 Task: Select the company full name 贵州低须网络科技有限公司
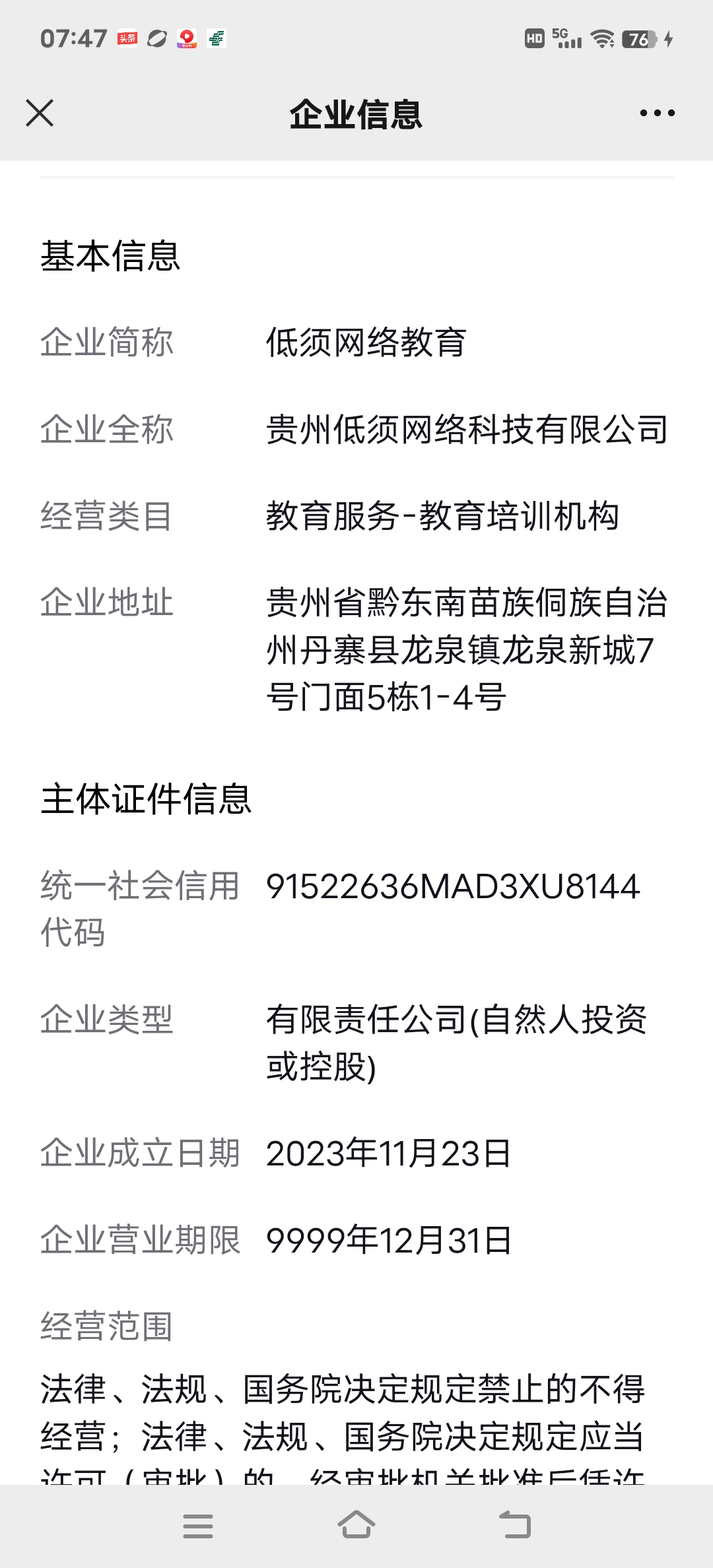coord(467,430)
